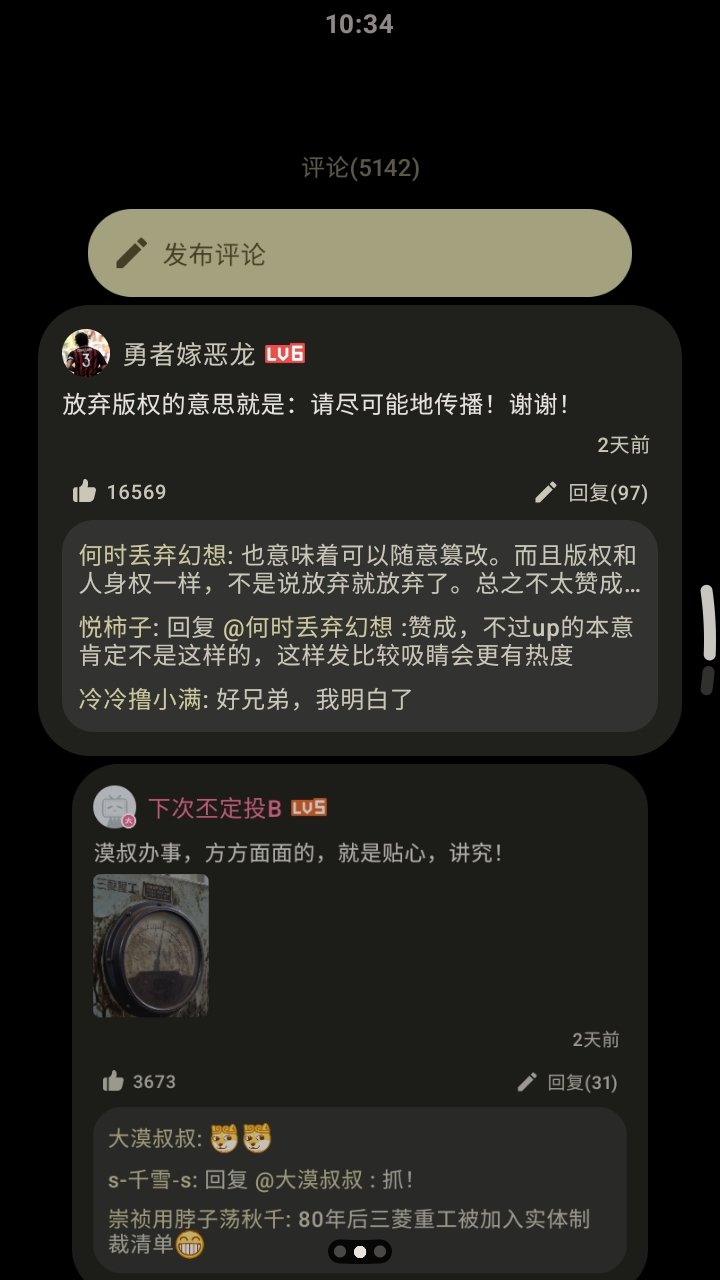The height and width of the screenshot is (1280, 720).
Task: Tap 发布评论 to write a comment
Action: 360,253
